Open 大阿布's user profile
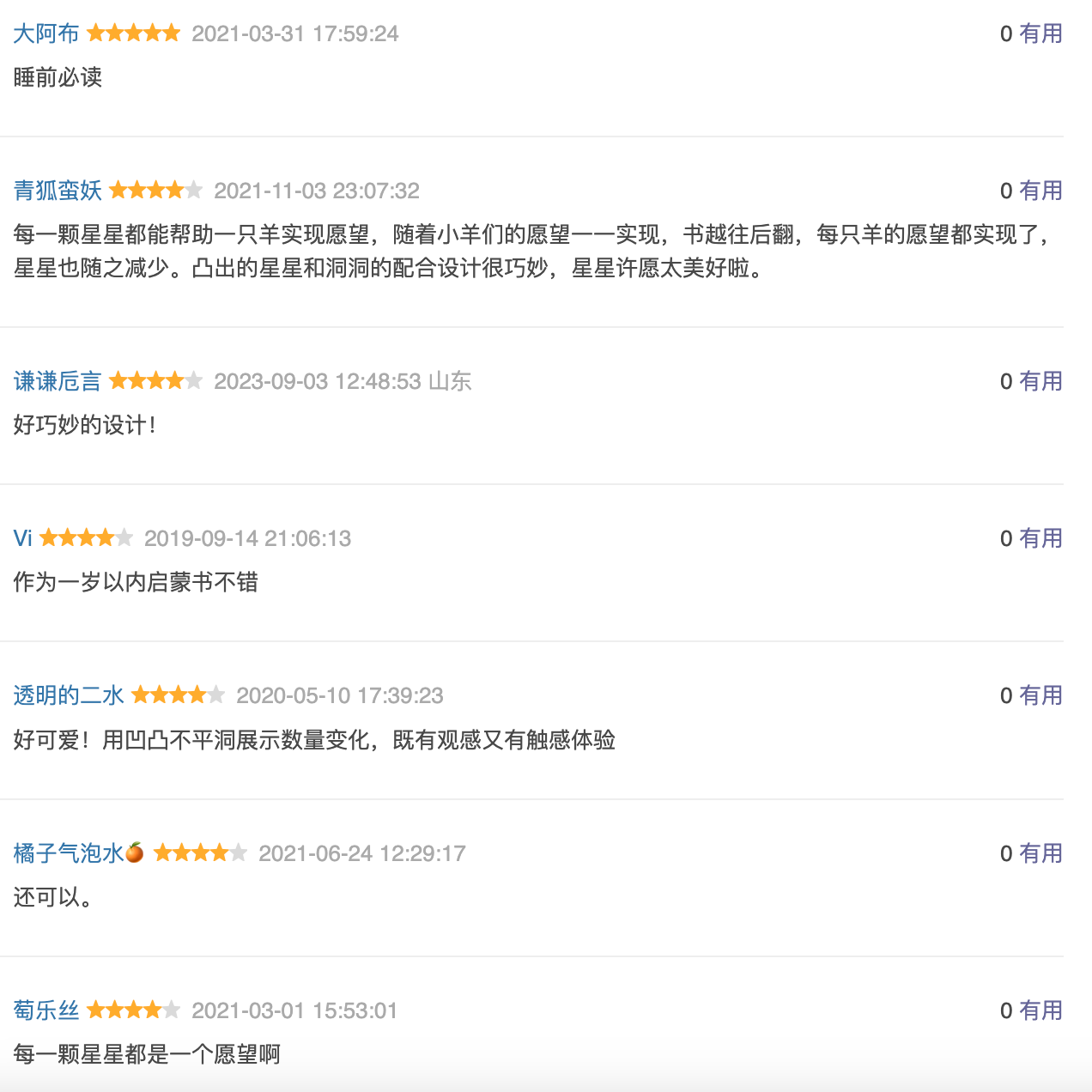The height and width of the screenshot is (1092, 1092). (x=46, y=33)
